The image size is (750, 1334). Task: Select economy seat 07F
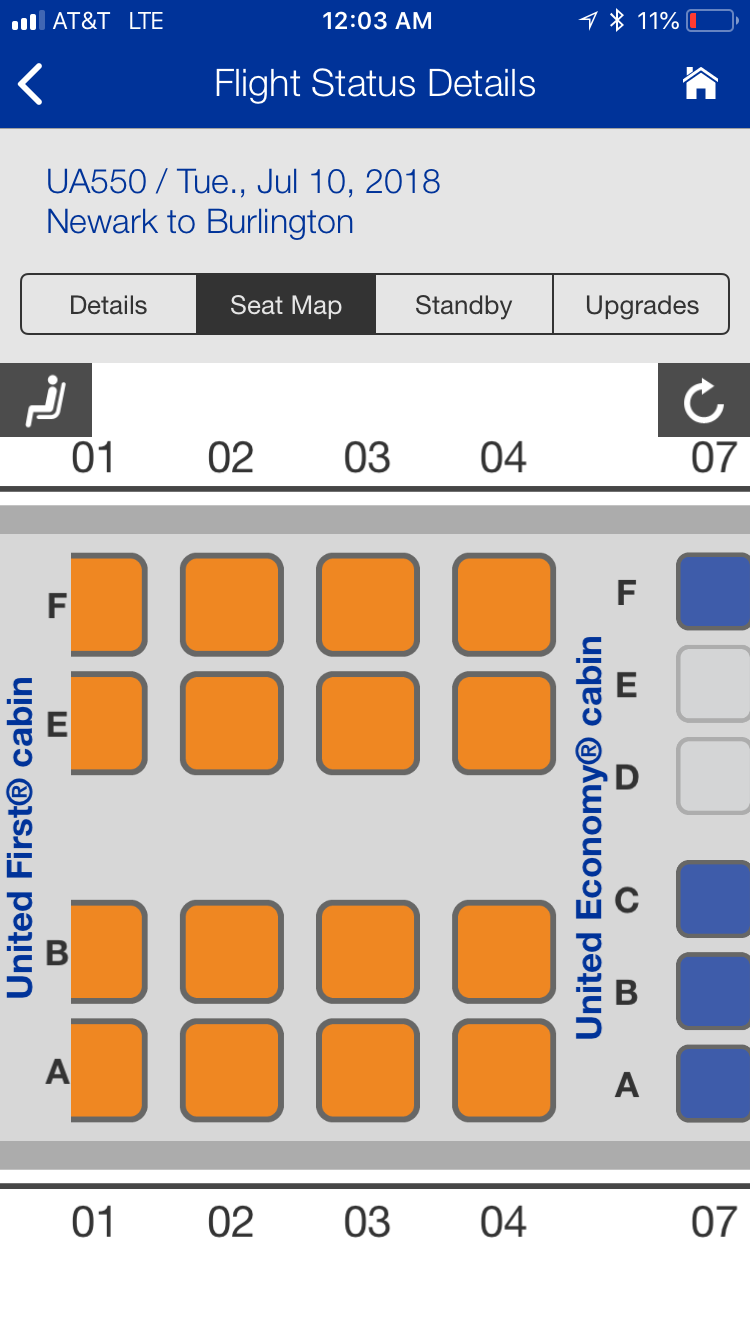point(714,591)
